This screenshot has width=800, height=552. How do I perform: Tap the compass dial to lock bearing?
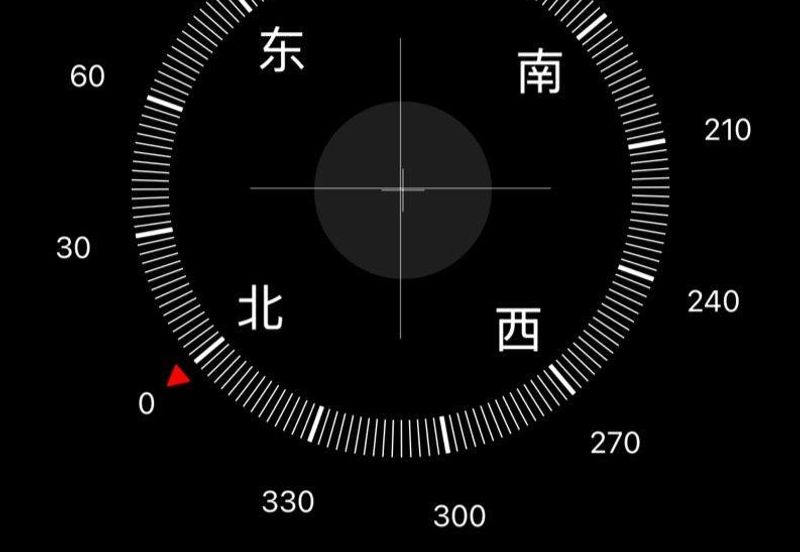tap(401, 188)
